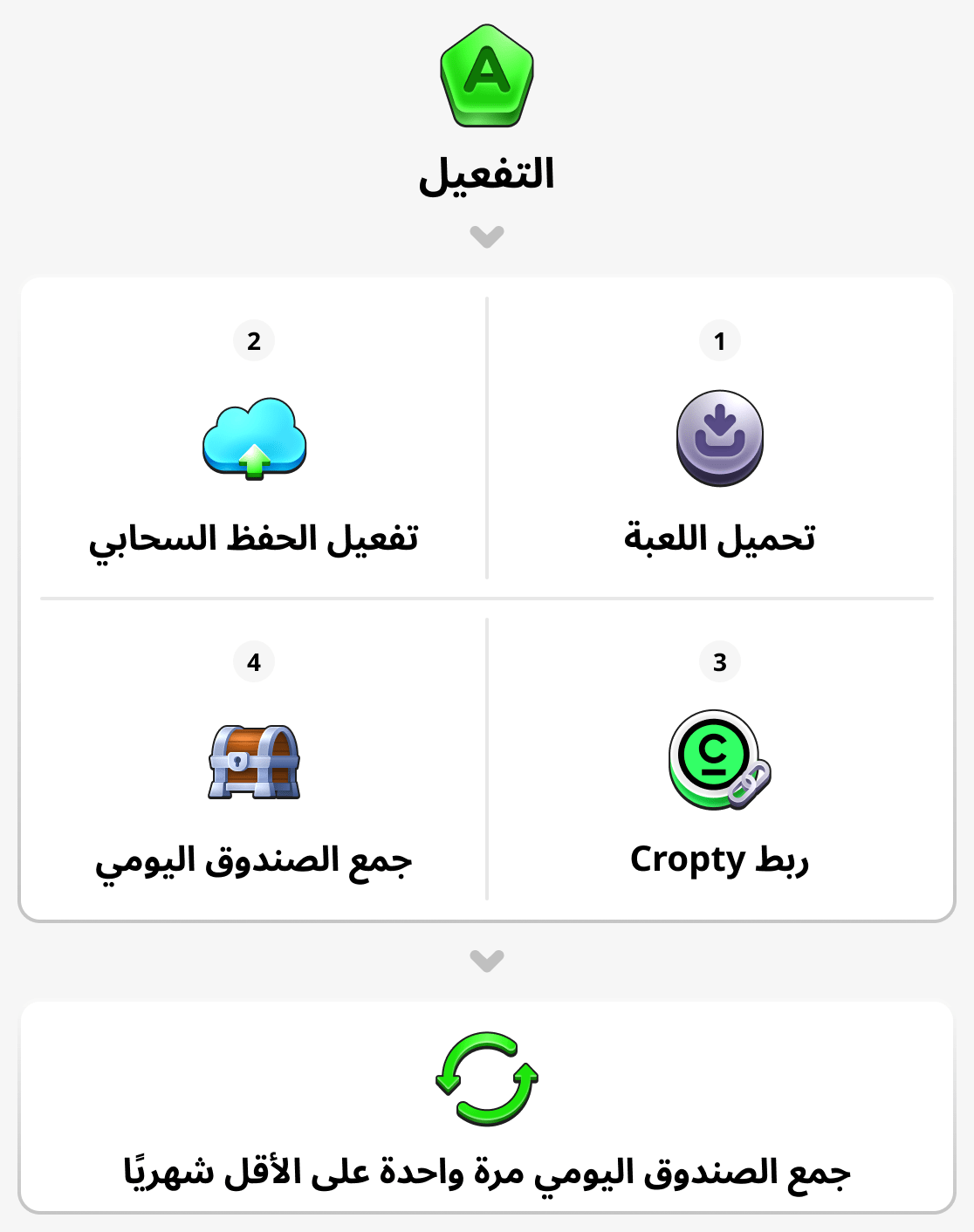Viewport: 974px width, 1232px height.
Task: Click the step 1 numbered progress badge
Action: click(719, 342)
